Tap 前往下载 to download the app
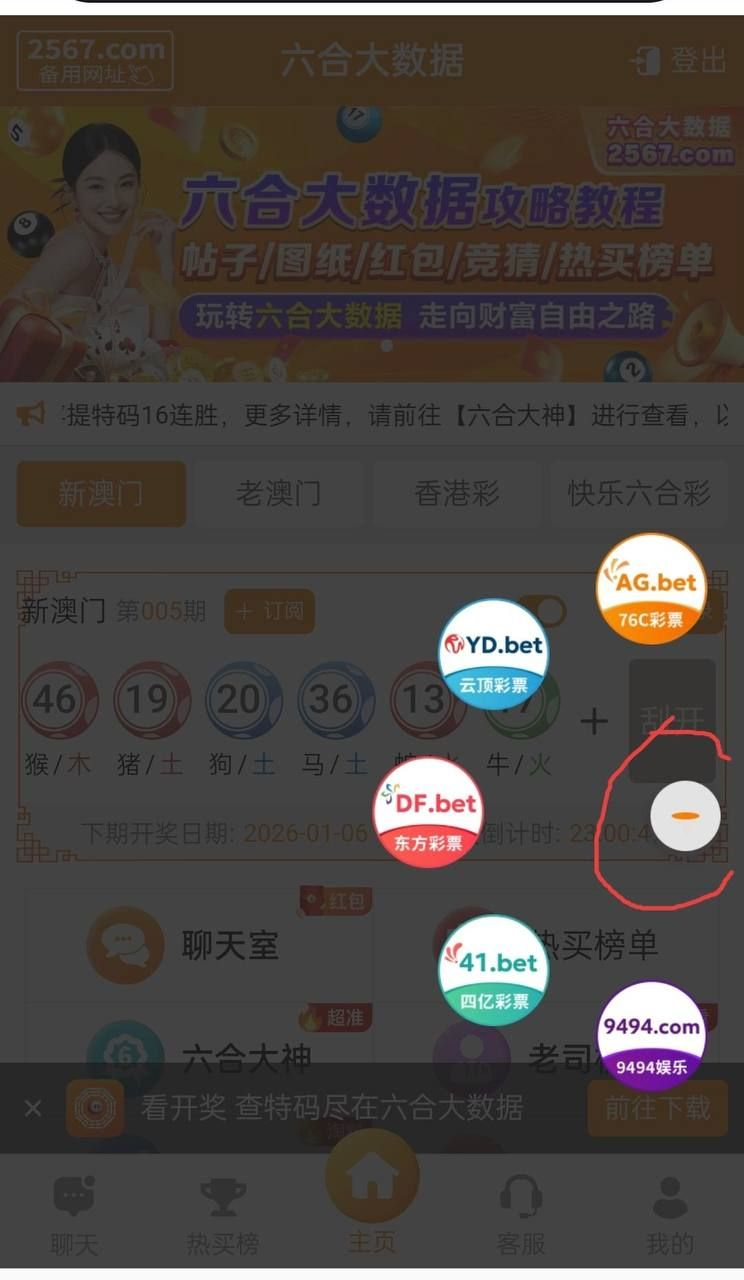Viewport: 744px width, 1280px height. [657, 1108]
